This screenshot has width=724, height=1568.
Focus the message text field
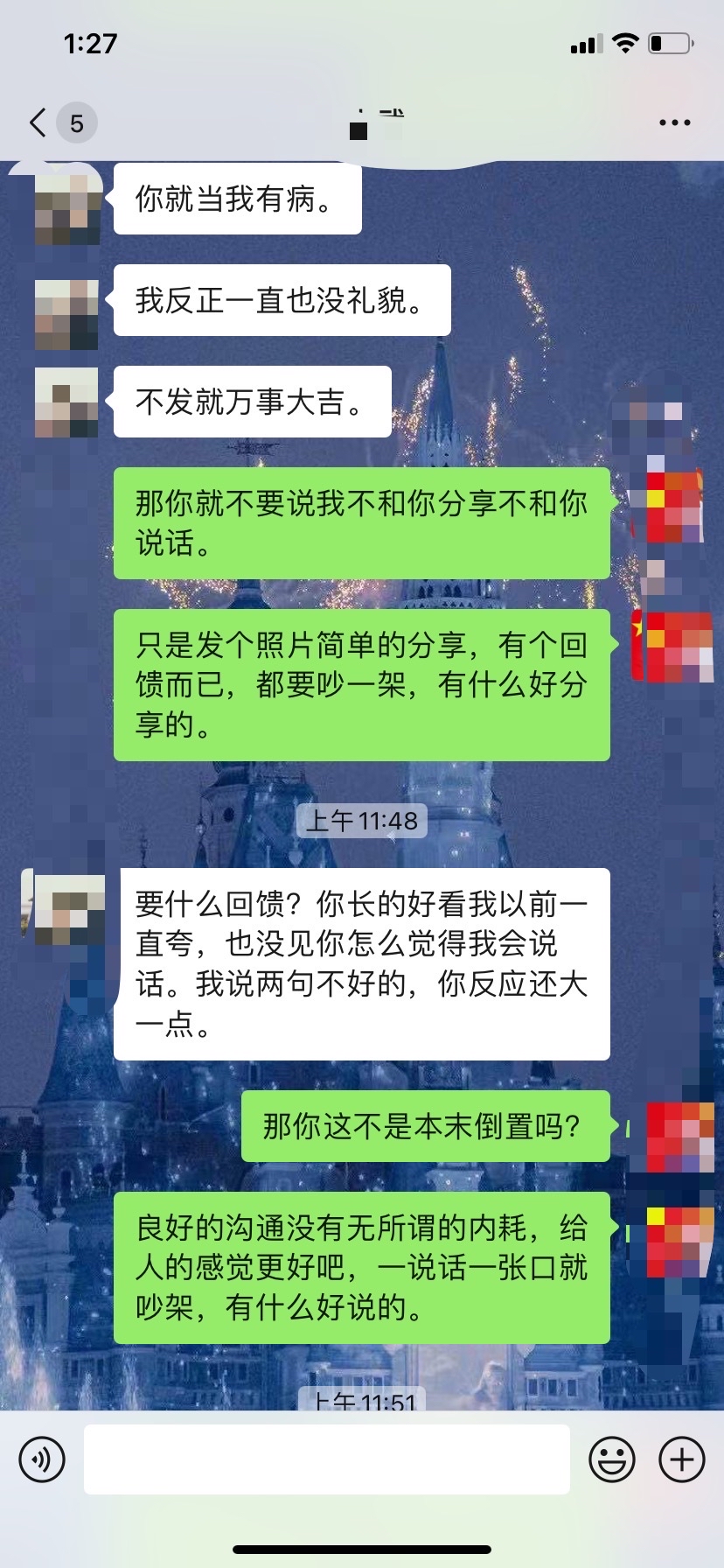[x=326, y=1459]
